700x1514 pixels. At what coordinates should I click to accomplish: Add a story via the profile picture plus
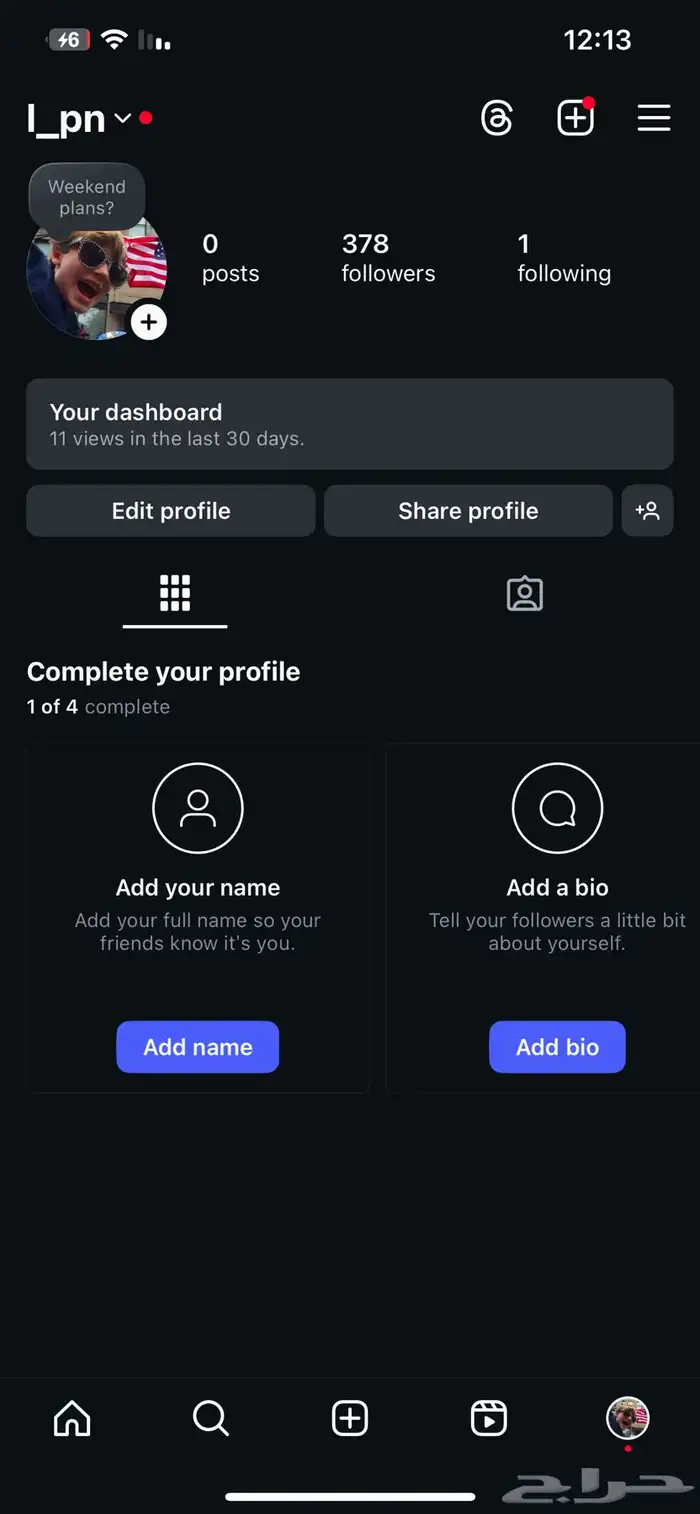point(149,322)
